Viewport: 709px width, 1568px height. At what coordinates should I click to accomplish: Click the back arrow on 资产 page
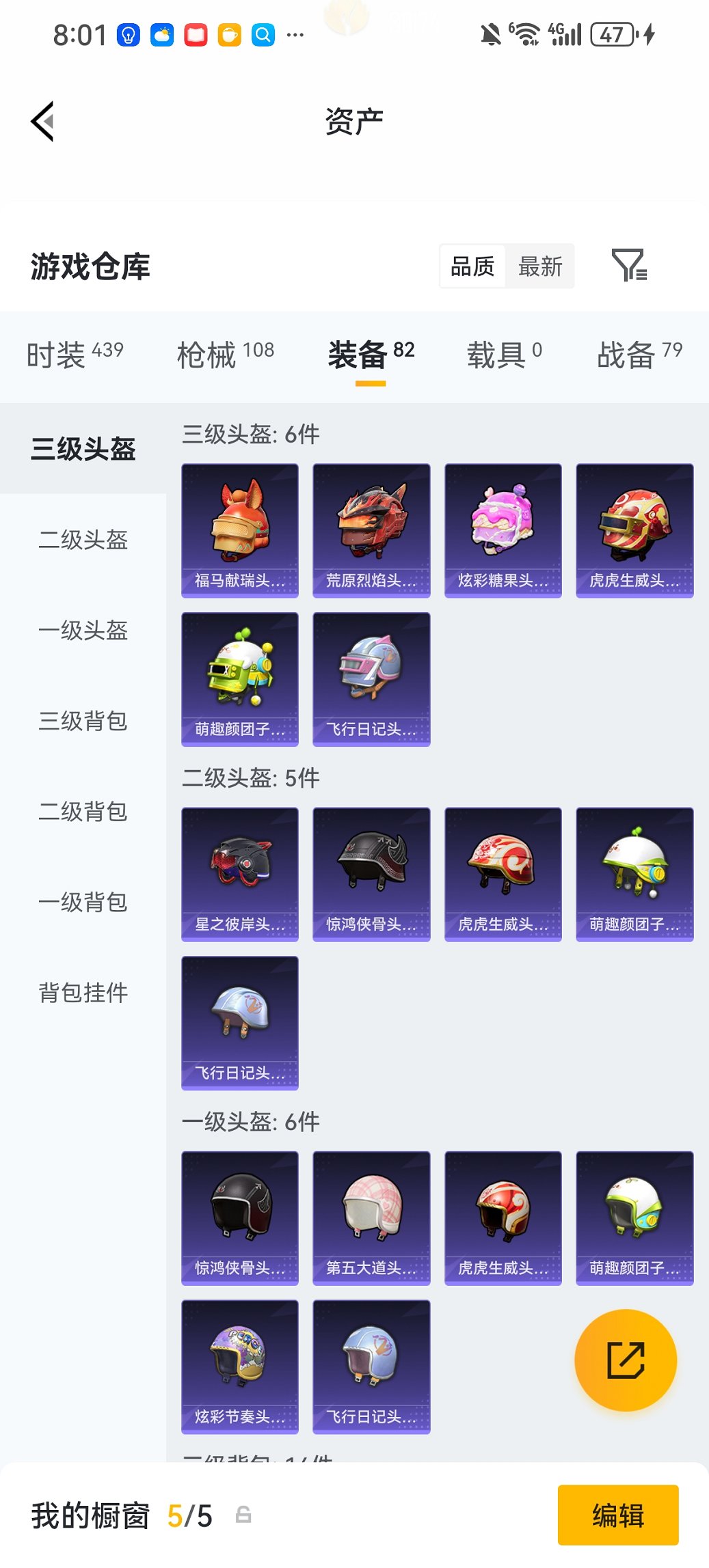(42, 121)
